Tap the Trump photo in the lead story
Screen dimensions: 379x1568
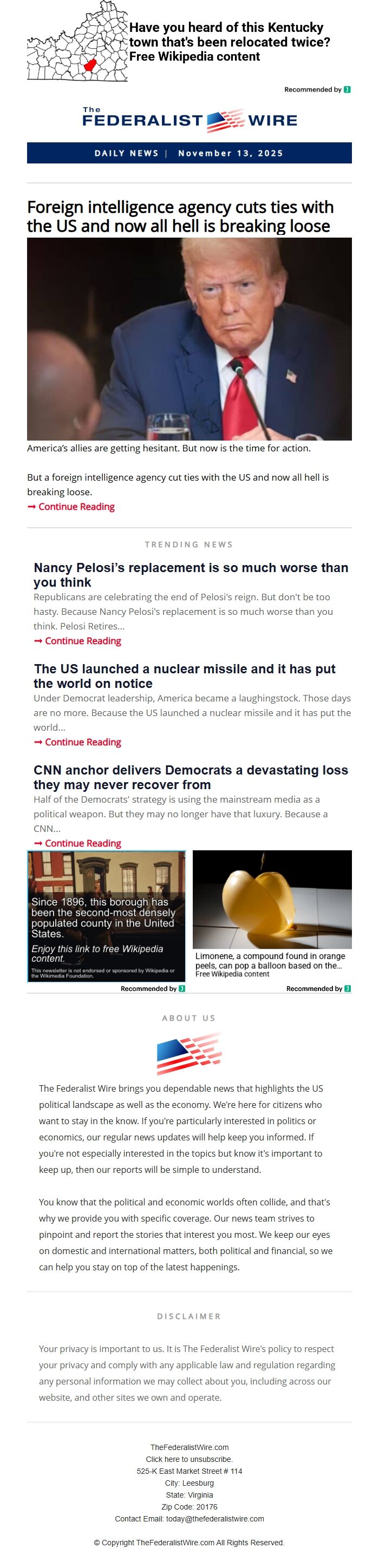tap(189, 338)
